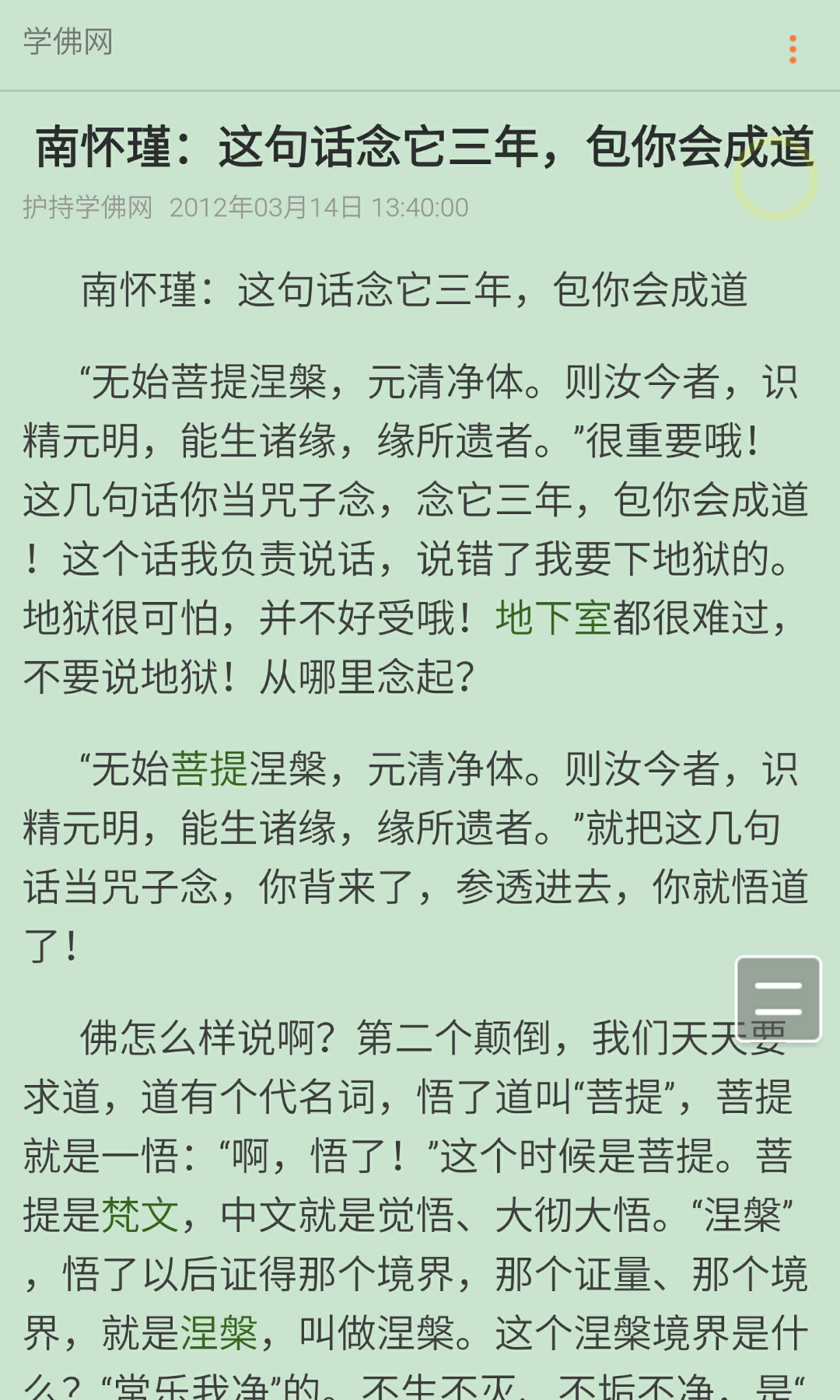Tap the 学佛网 header title
The image size is (840, 1400).
pos(68,42)
